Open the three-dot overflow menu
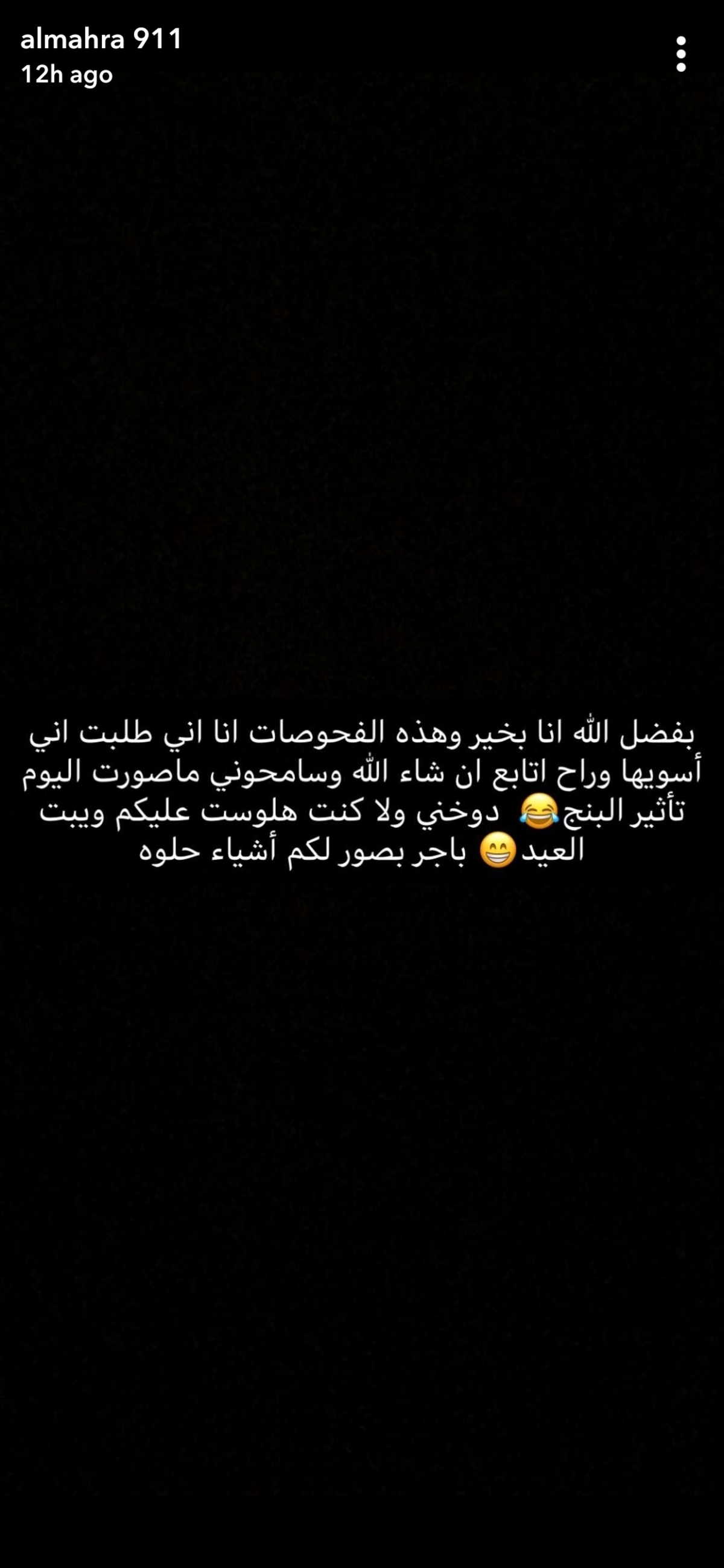This screenshot has height=1568, width=724. 681,54
